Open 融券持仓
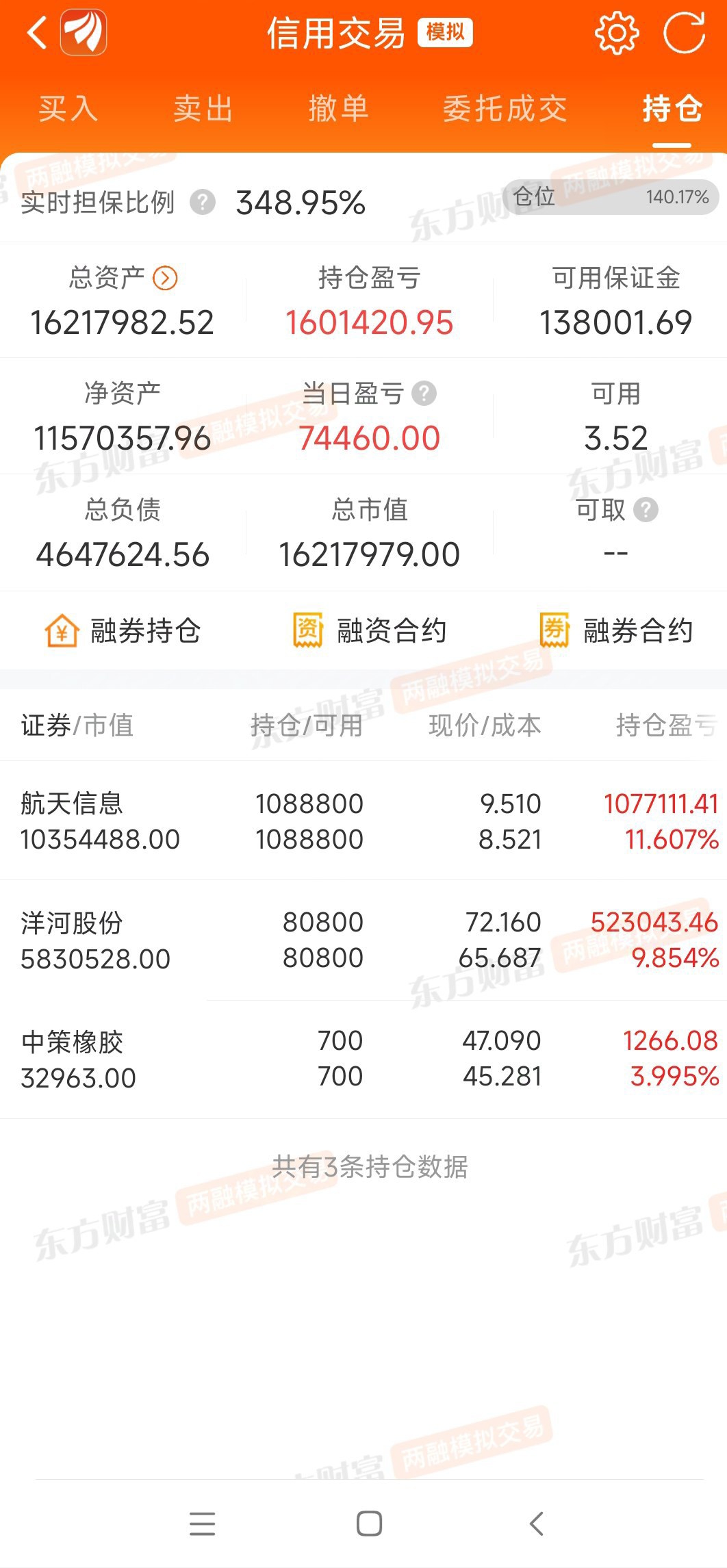 coord(122,630)
